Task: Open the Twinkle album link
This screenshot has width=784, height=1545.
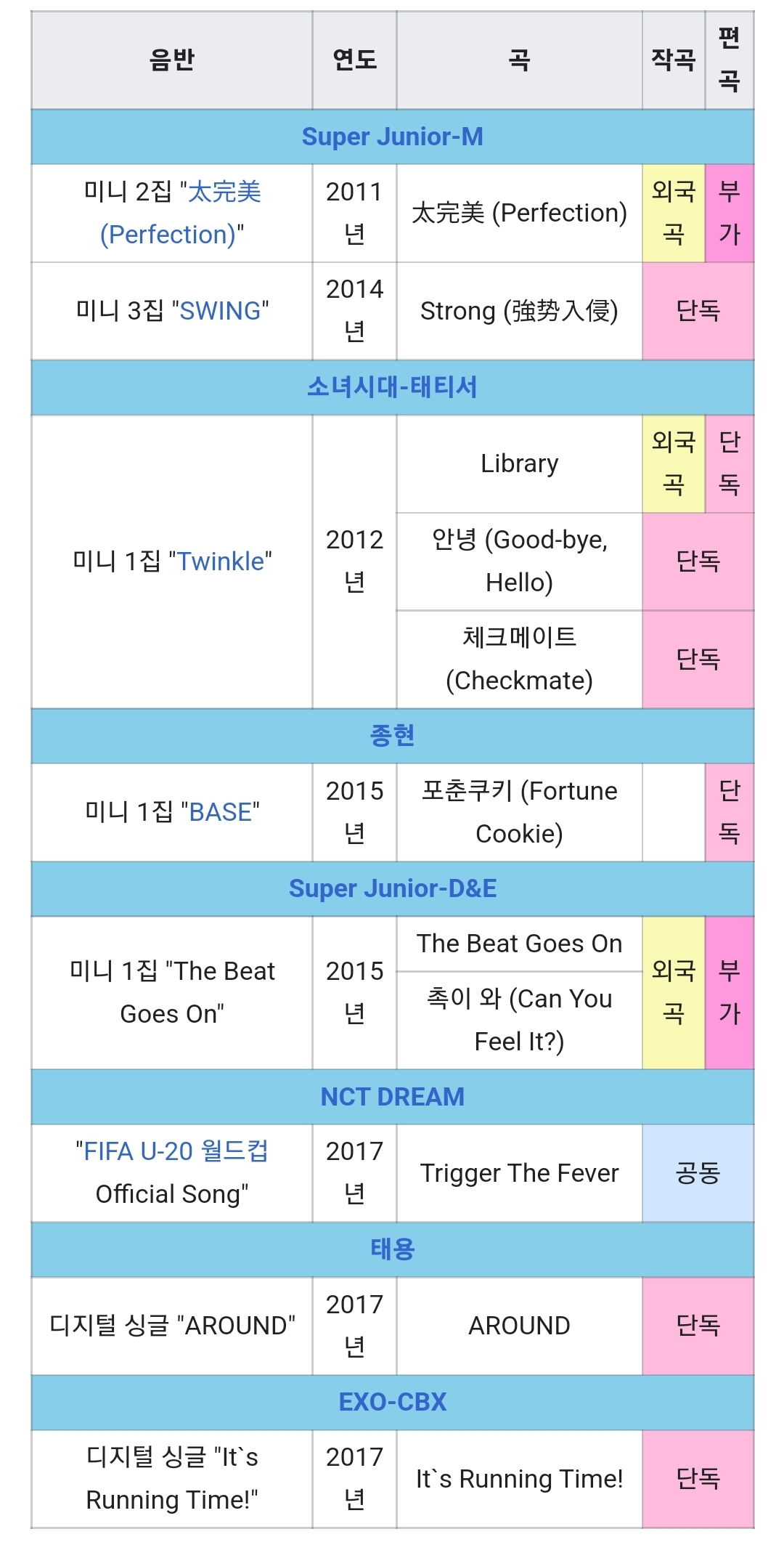Action: tap(221, 561)
